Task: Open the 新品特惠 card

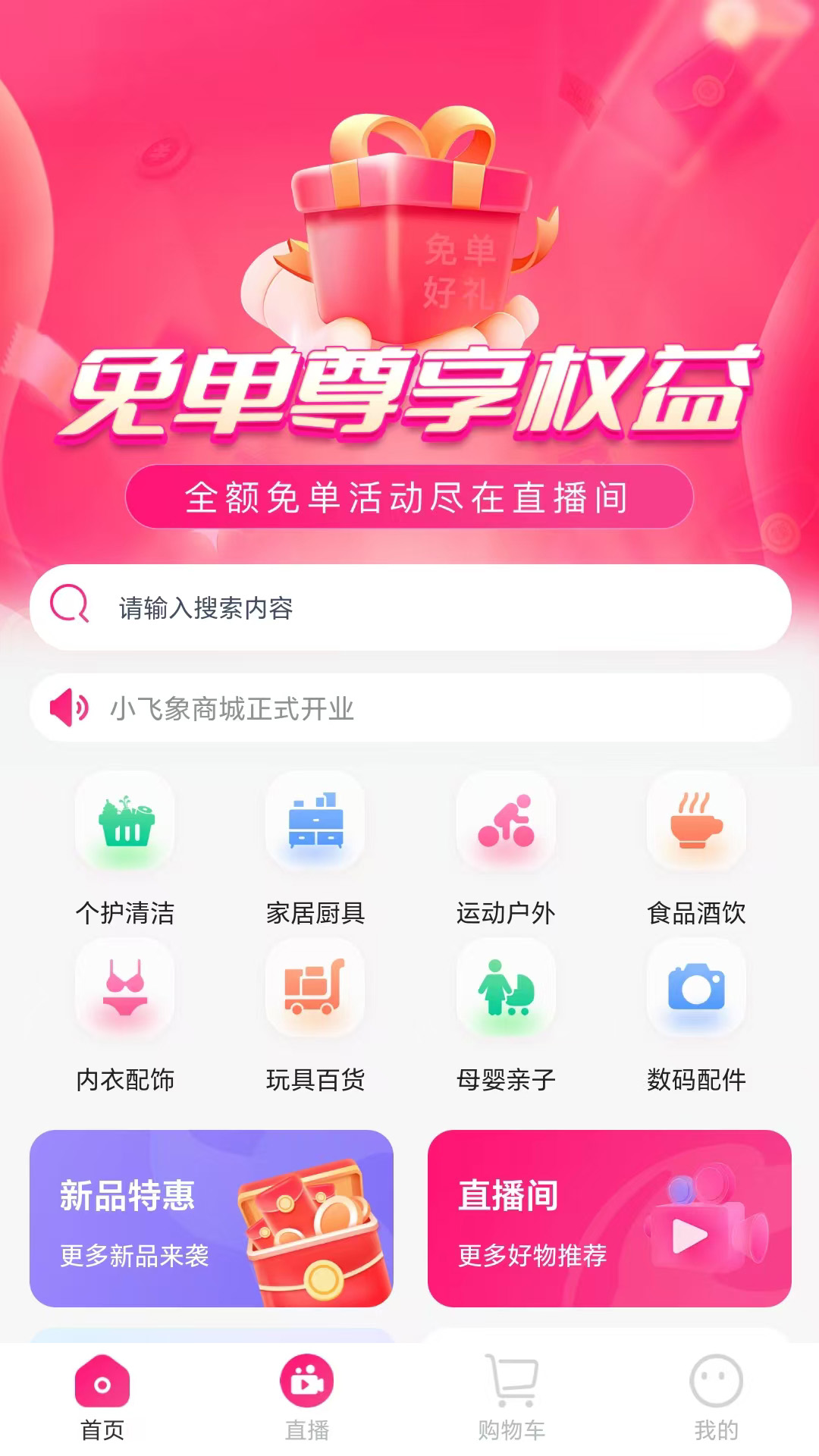Action: [x=212, y=1218]
